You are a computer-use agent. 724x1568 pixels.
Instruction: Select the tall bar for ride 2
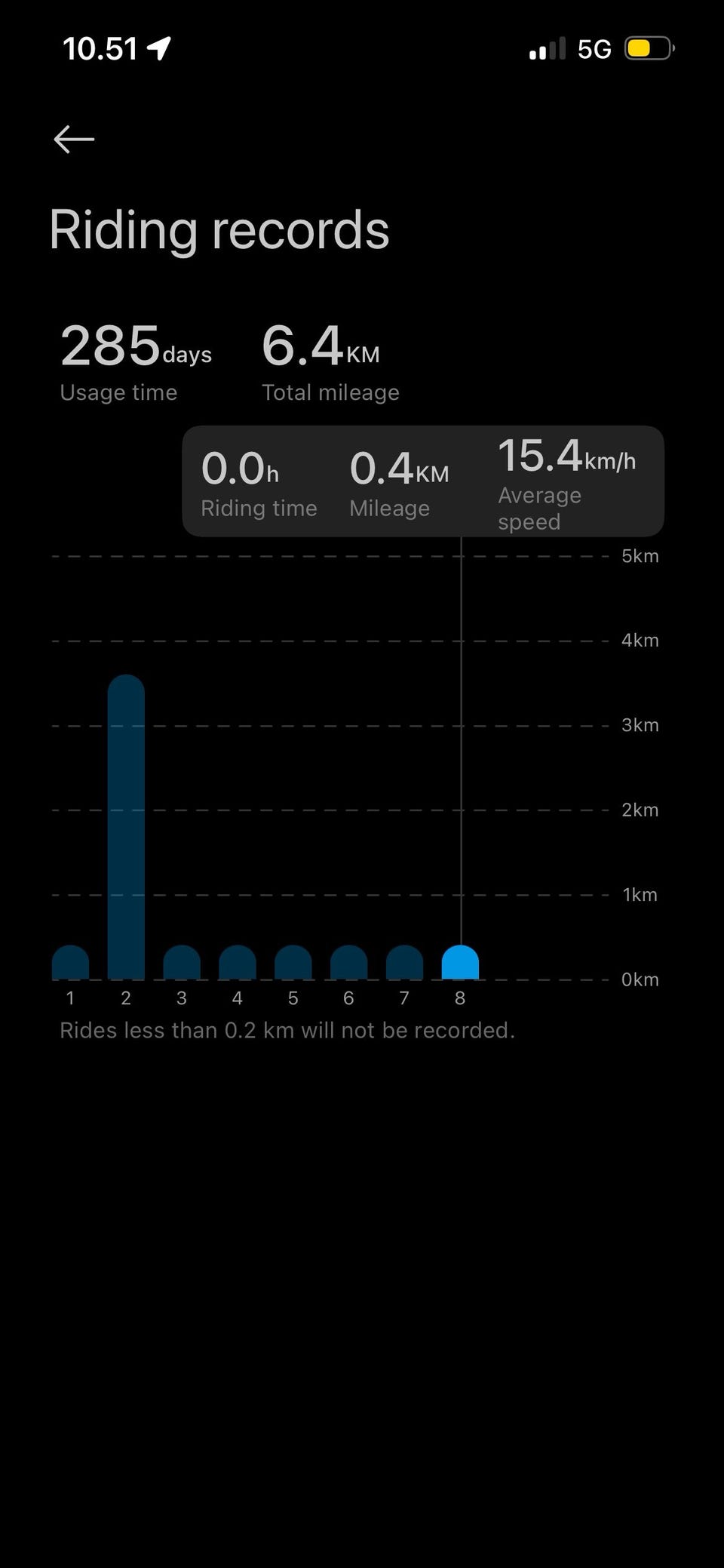click(126, 827)
